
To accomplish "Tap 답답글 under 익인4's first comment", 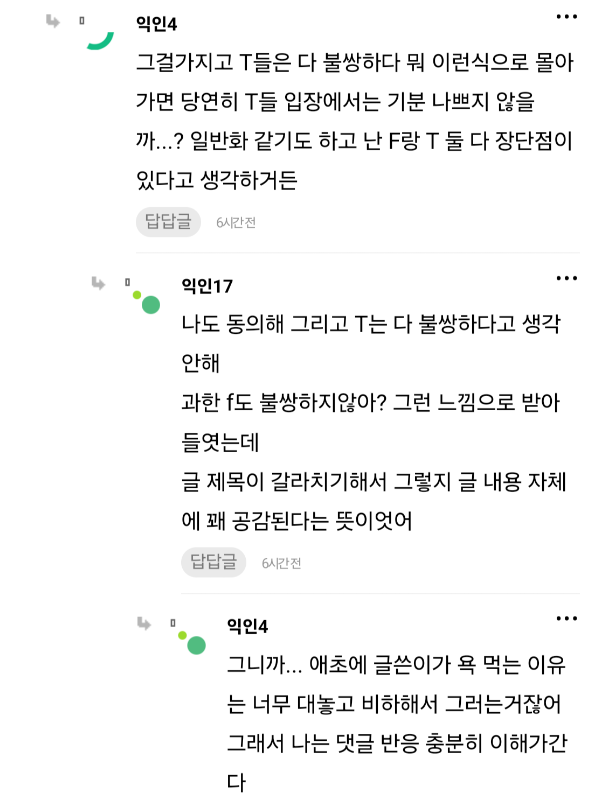I will (168, 222).
